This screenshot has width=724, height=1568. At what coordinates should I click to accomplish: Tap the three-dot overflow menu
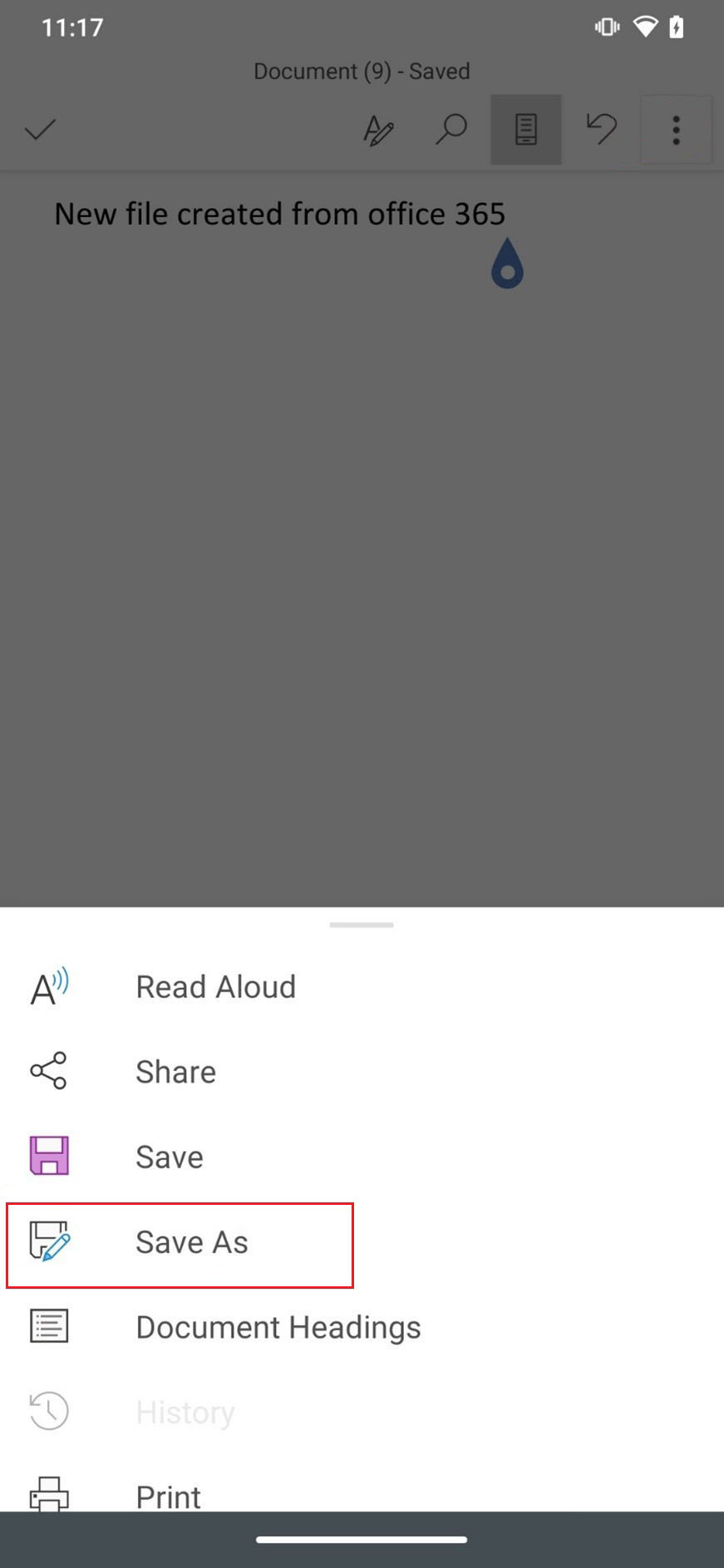(x=676, y=130)
